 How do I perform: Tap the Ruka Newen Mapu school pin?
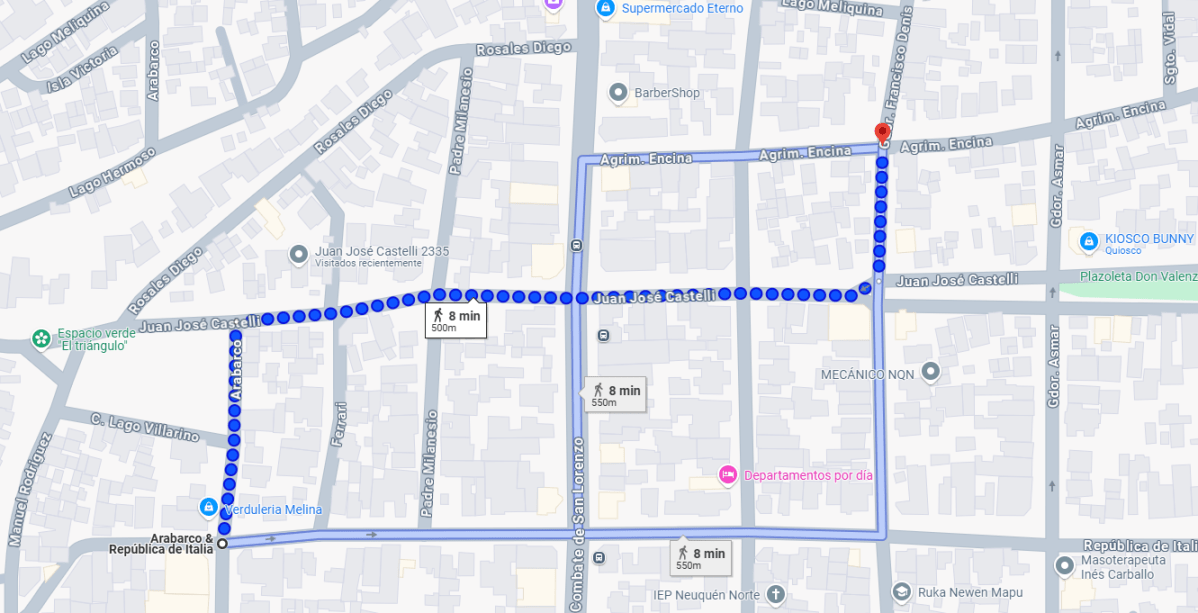point(903,592)
